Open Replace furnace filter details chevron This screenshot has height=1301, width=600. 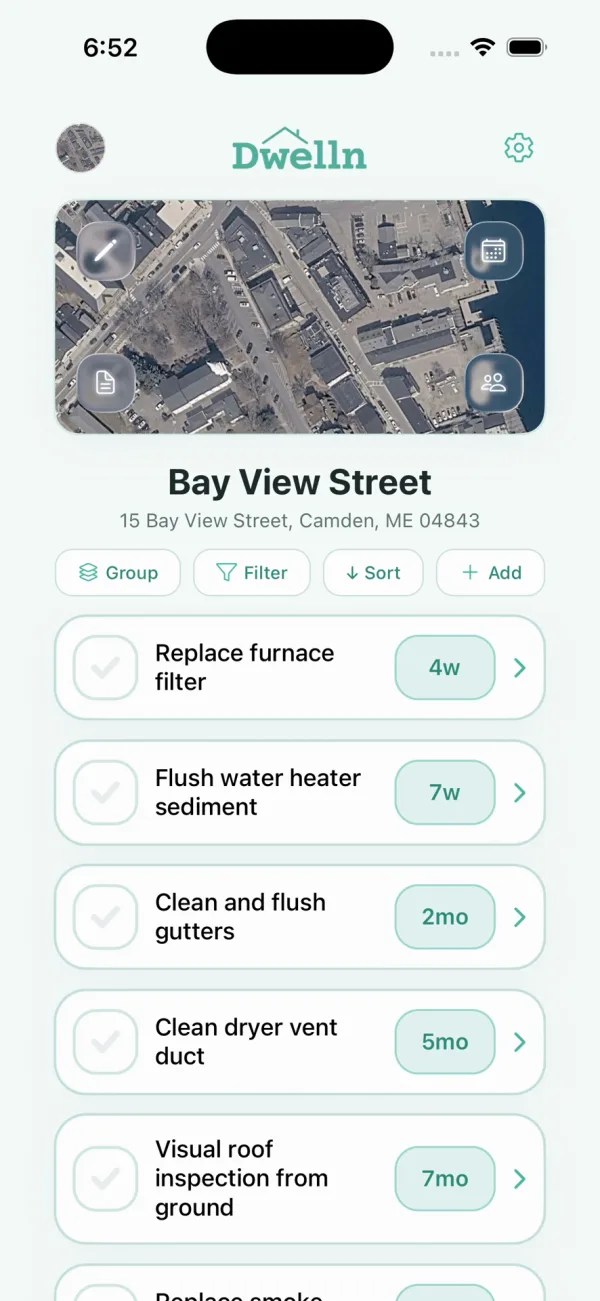point(519,668)
